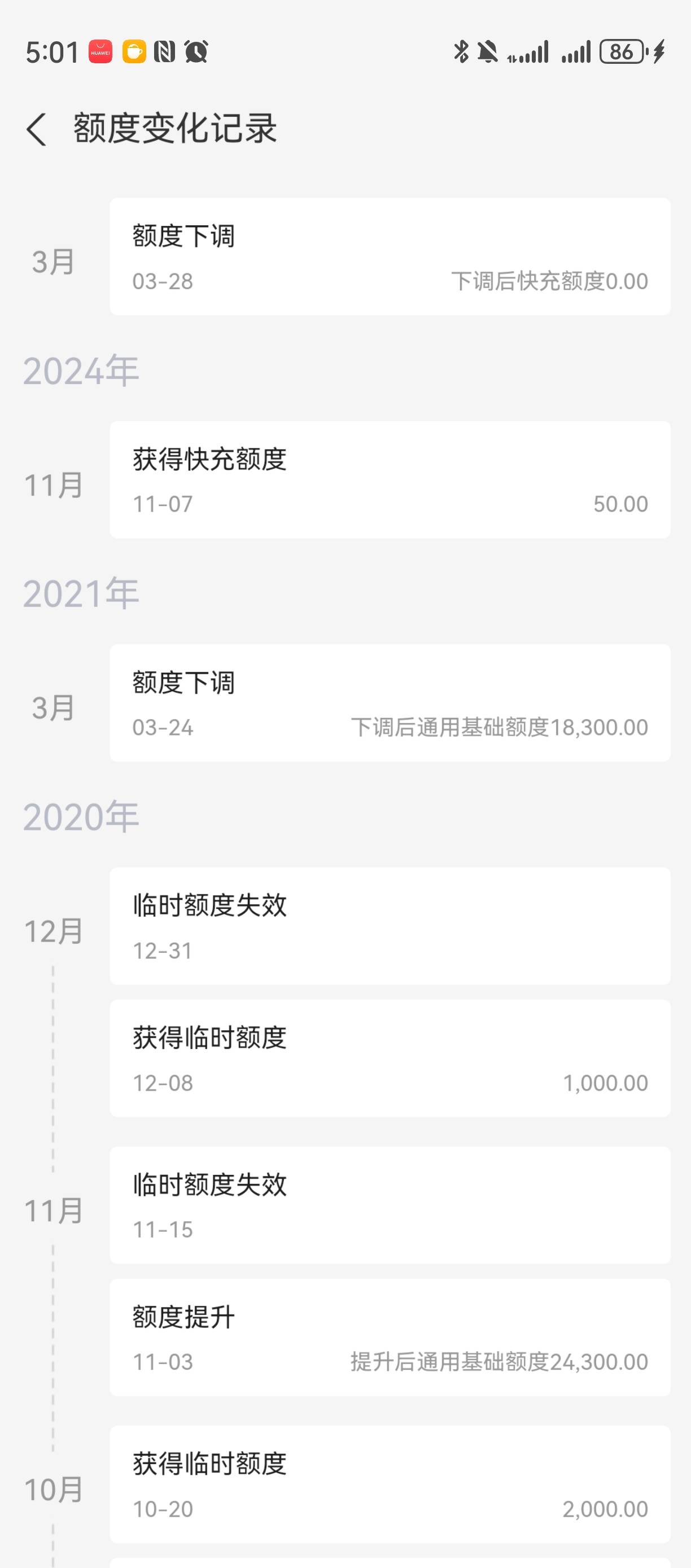Open the 10-20 获得临时额度 record
Viewport: 691px width, 1568px height.
coord(390,1484)
